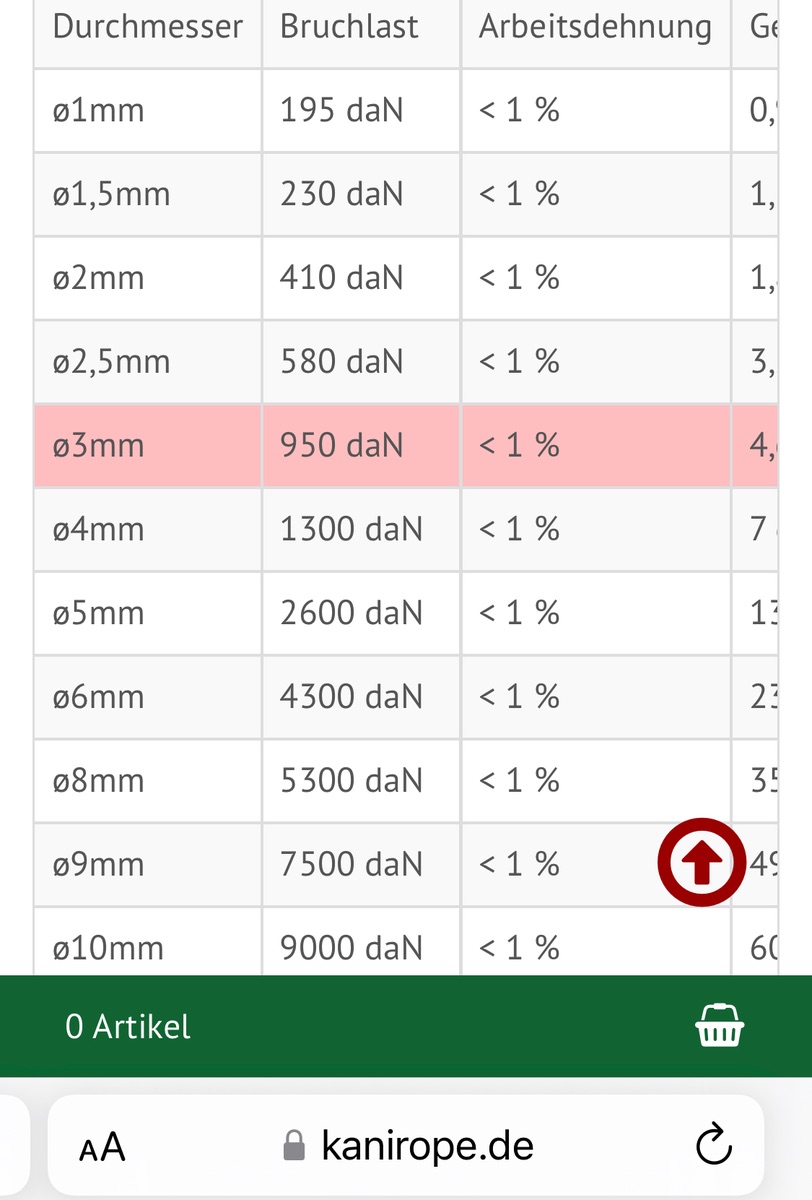Reload the kanirope.de page
This screenshot has height=1200, width=812.
click(x=714, y=1146)
